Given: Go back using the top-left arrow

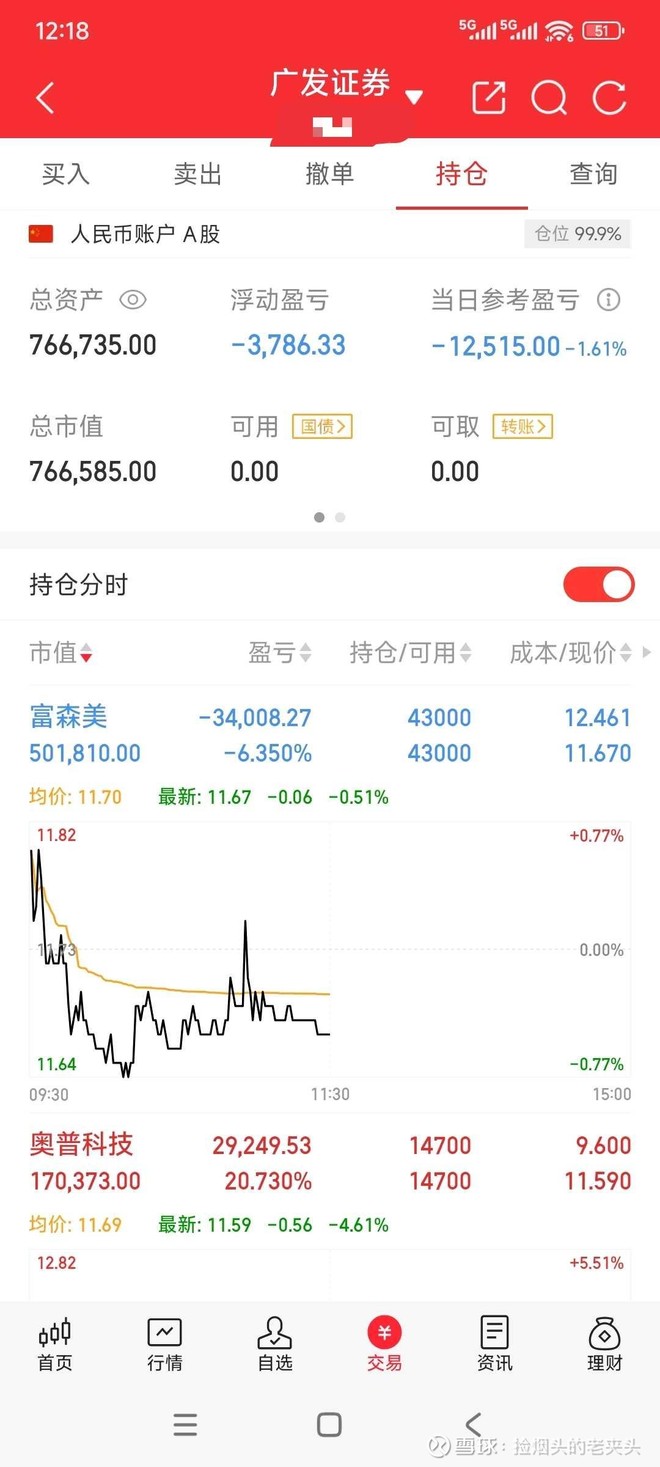Looking at the screenshot, I should point(45,98).
